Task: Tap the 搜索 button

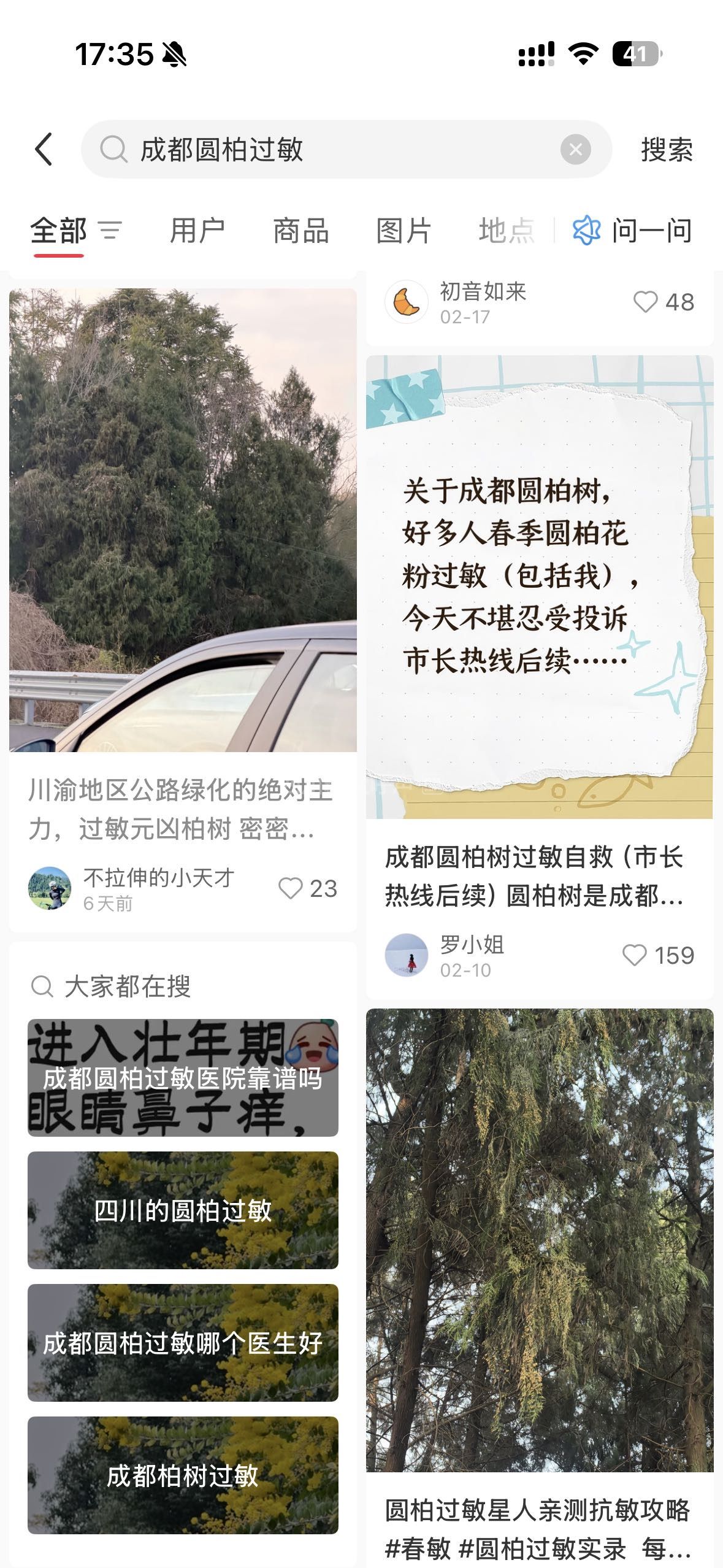Action: click(x=667, y=149)
